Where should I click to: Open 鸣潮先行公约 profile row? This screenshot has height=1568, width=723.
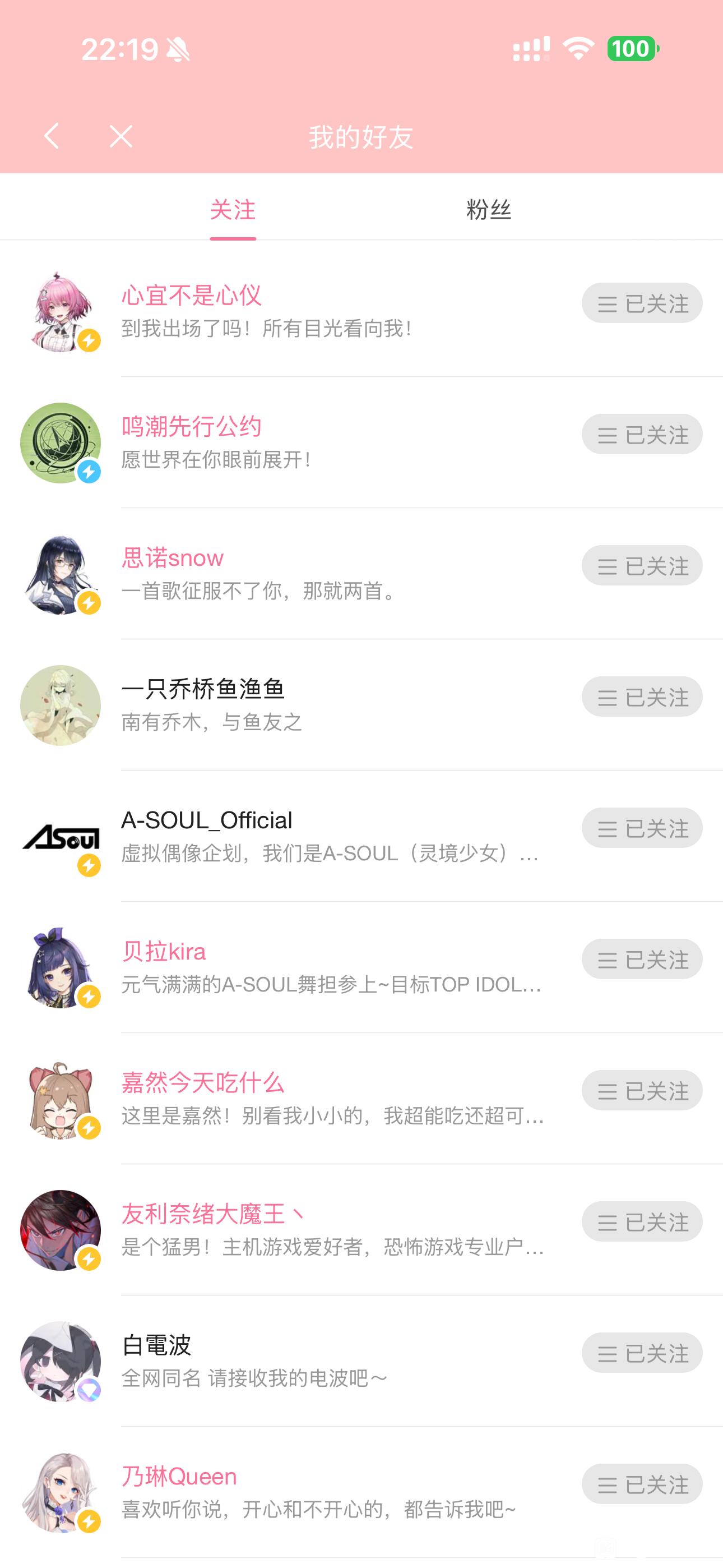click(x=191, y=427)
